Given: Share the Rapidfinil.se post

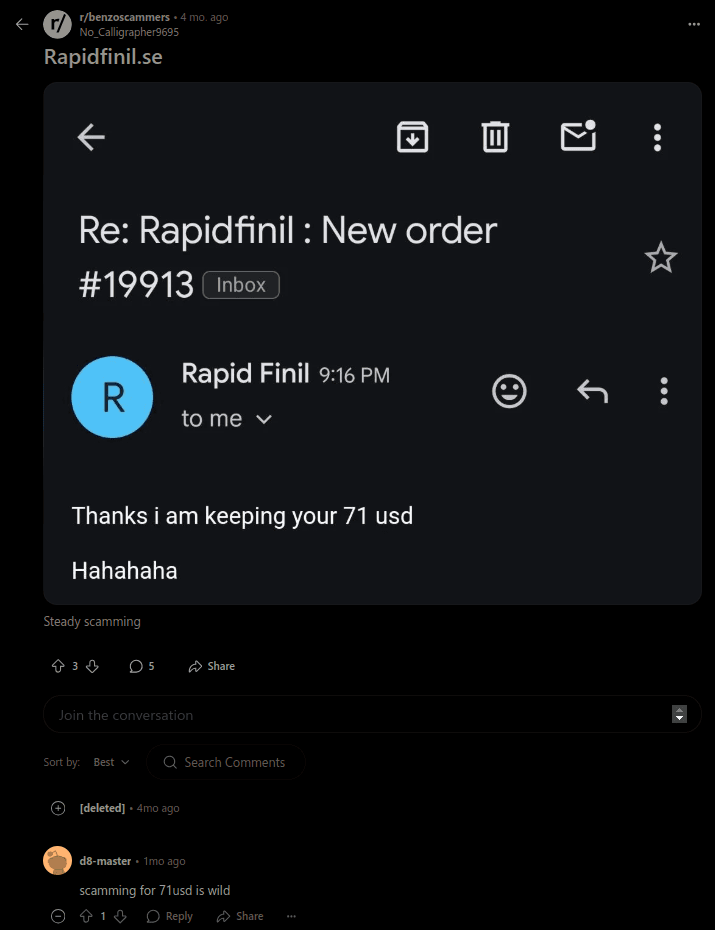Looking at the screenshot, I should coord(212,666).
